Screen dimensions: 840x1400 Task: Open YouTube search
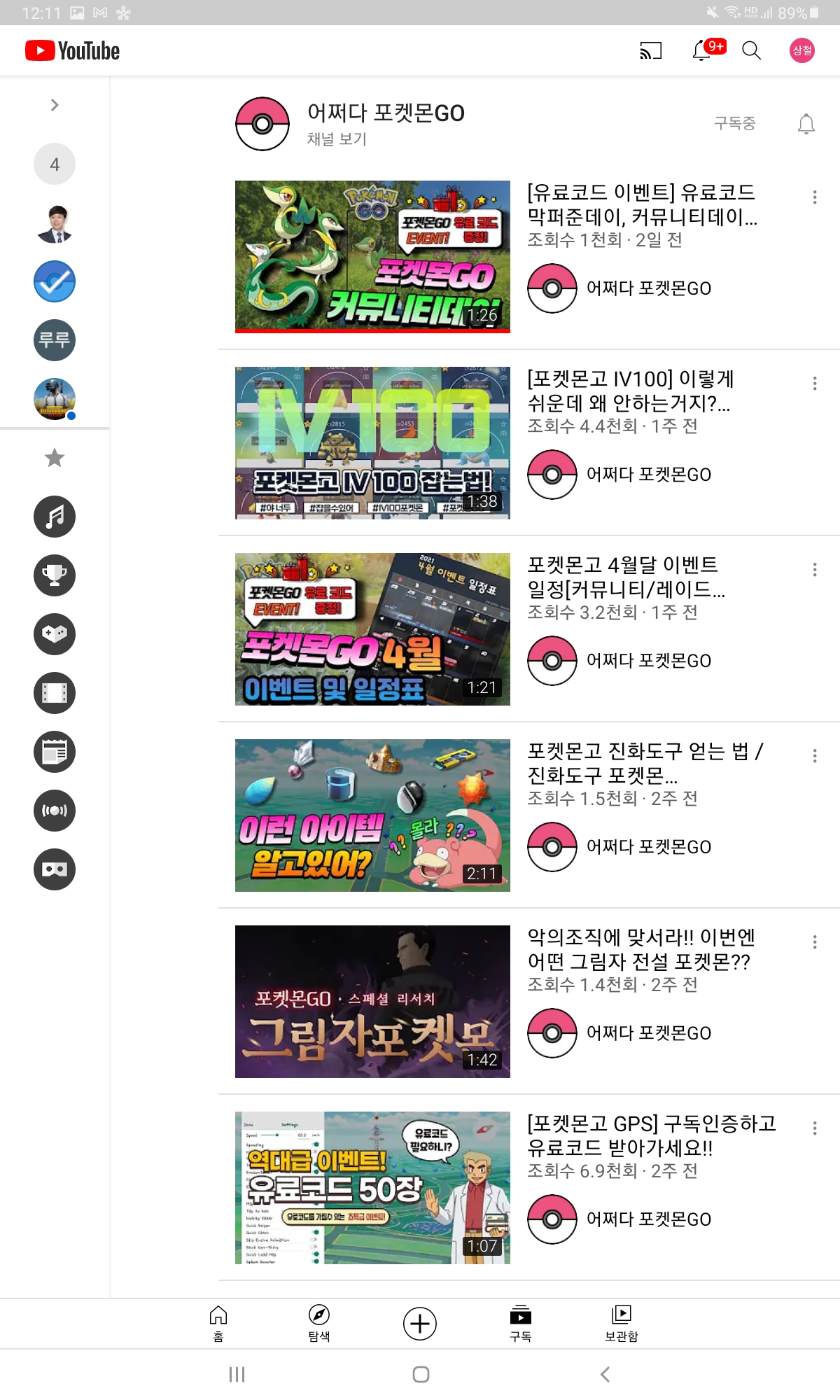pos(751,50)
